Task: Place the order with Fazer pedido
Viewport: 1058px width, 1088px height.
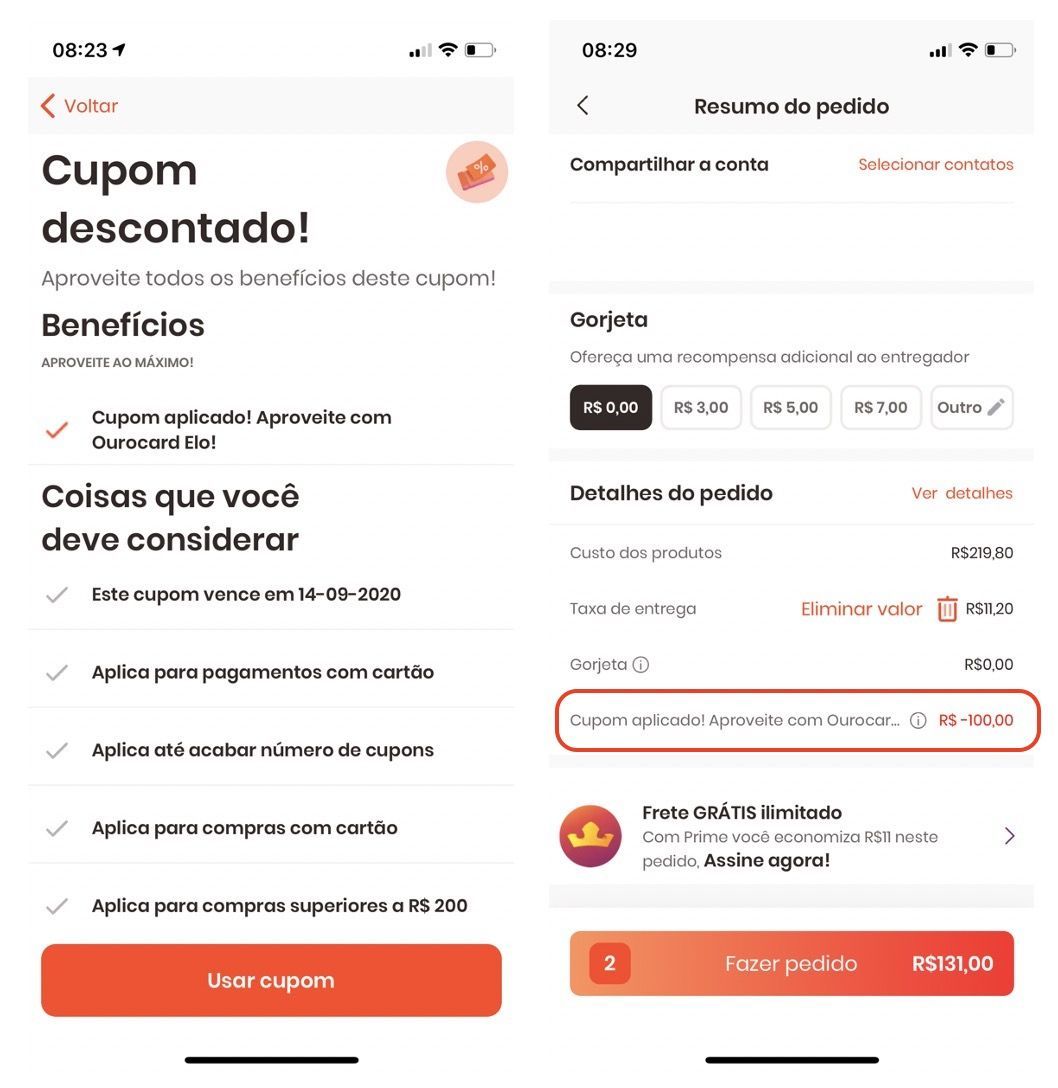Action: tap(791, 964)
